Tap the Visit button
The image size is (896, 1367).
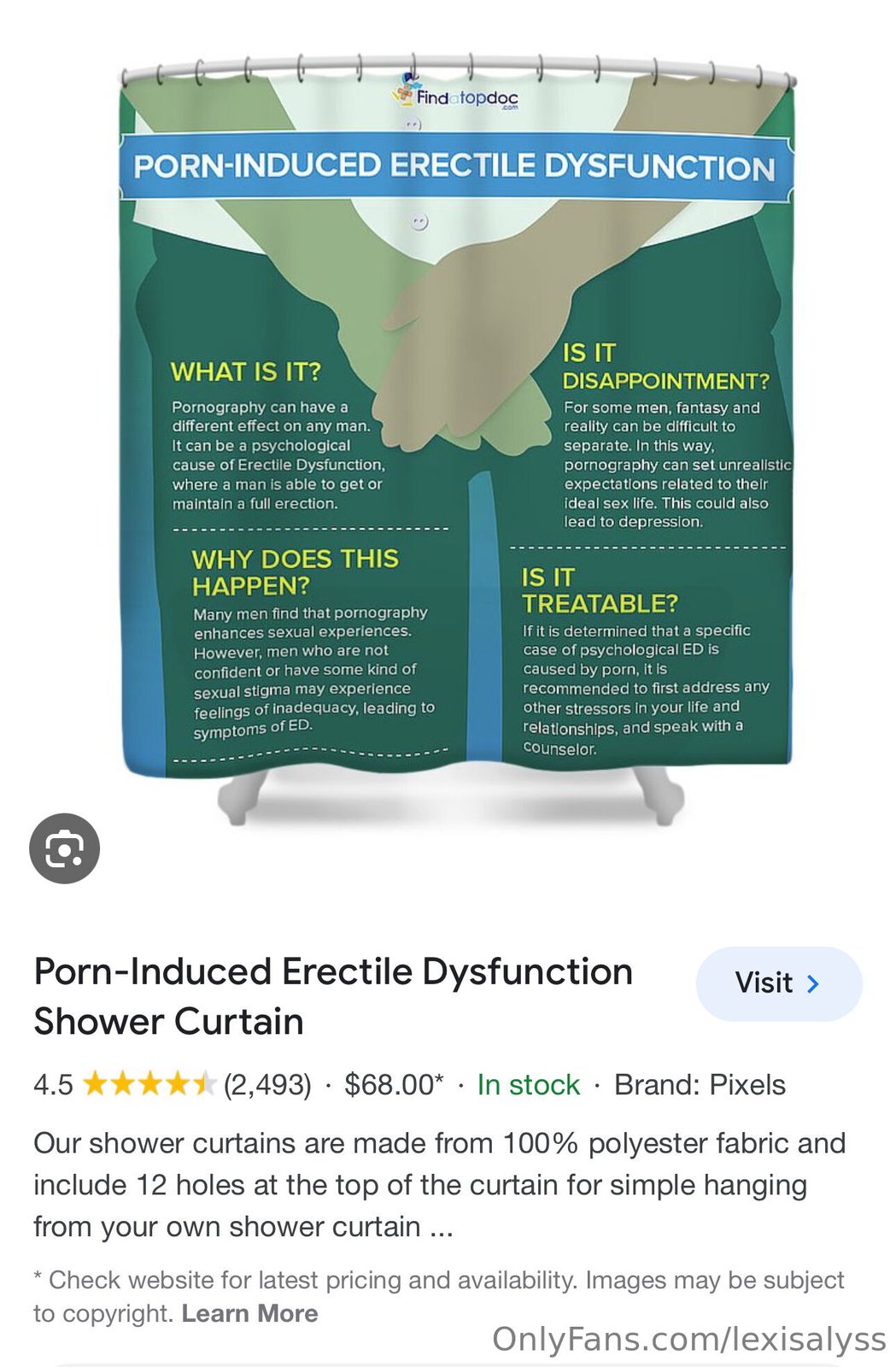click(x=777, y=983)
